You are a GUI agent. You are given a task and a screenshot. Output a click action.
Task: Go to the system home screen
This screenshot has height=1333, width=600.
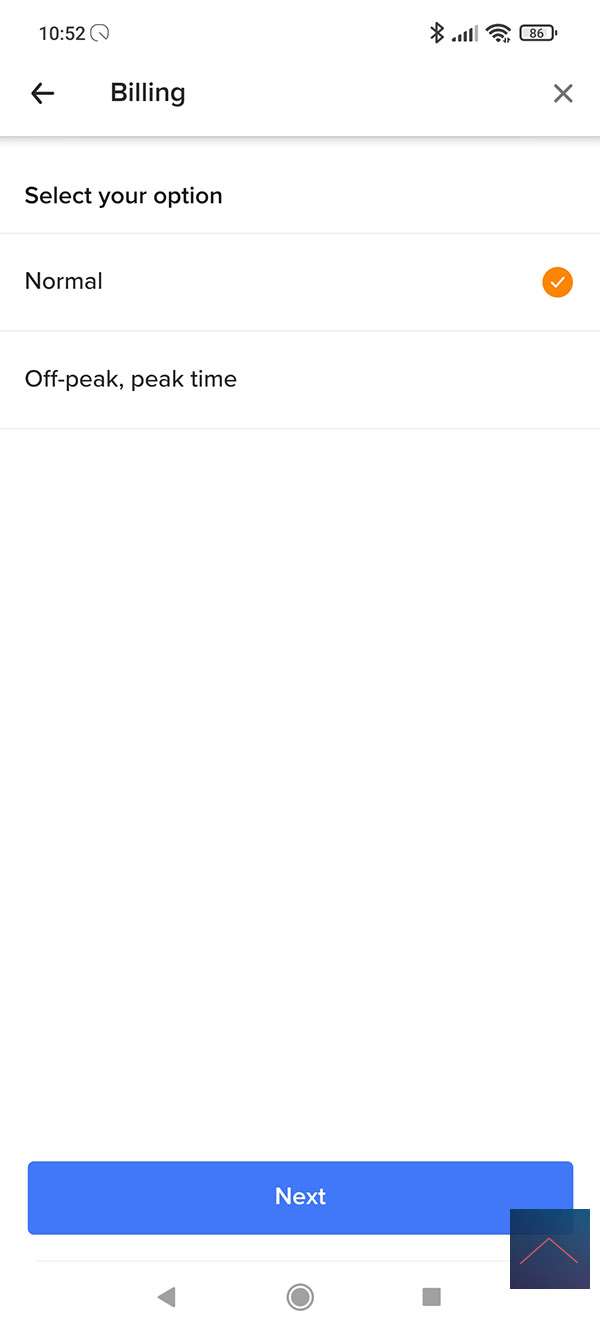[299, 1297]
